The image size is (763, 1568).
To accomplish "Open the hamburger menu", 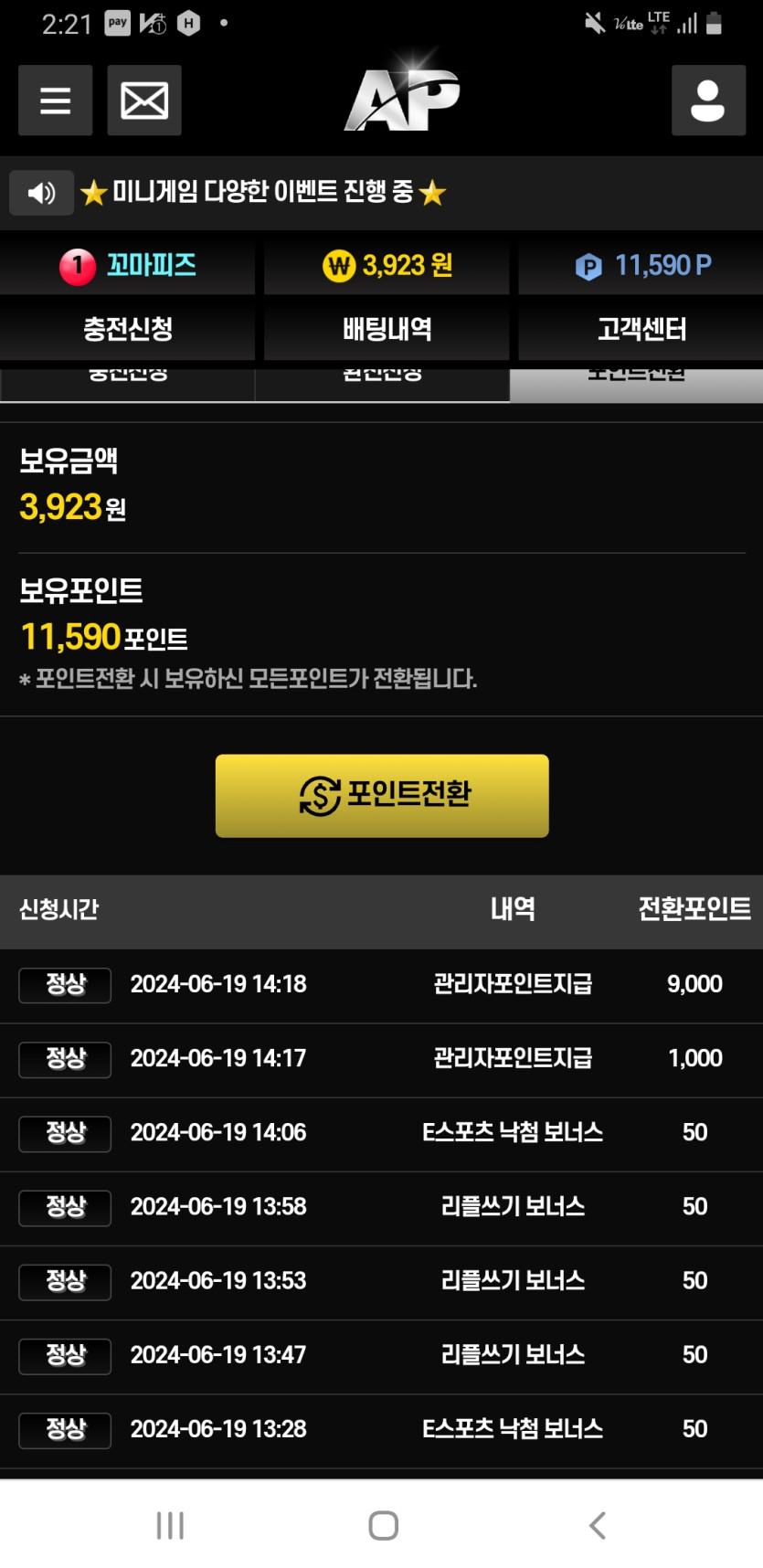I will coord(55,101).
